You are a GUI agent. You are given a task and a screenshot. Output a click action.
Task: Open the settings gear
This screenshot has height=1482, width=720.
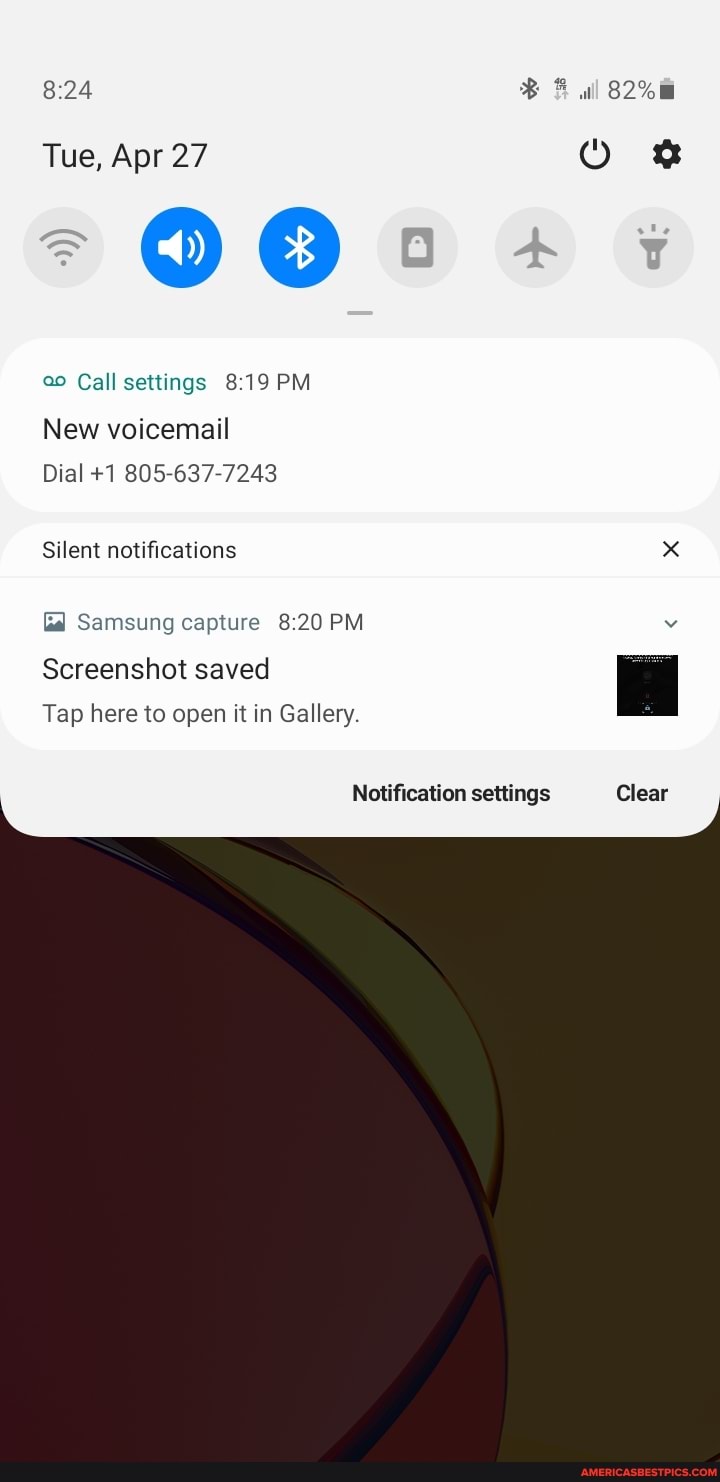pos(667,155)
